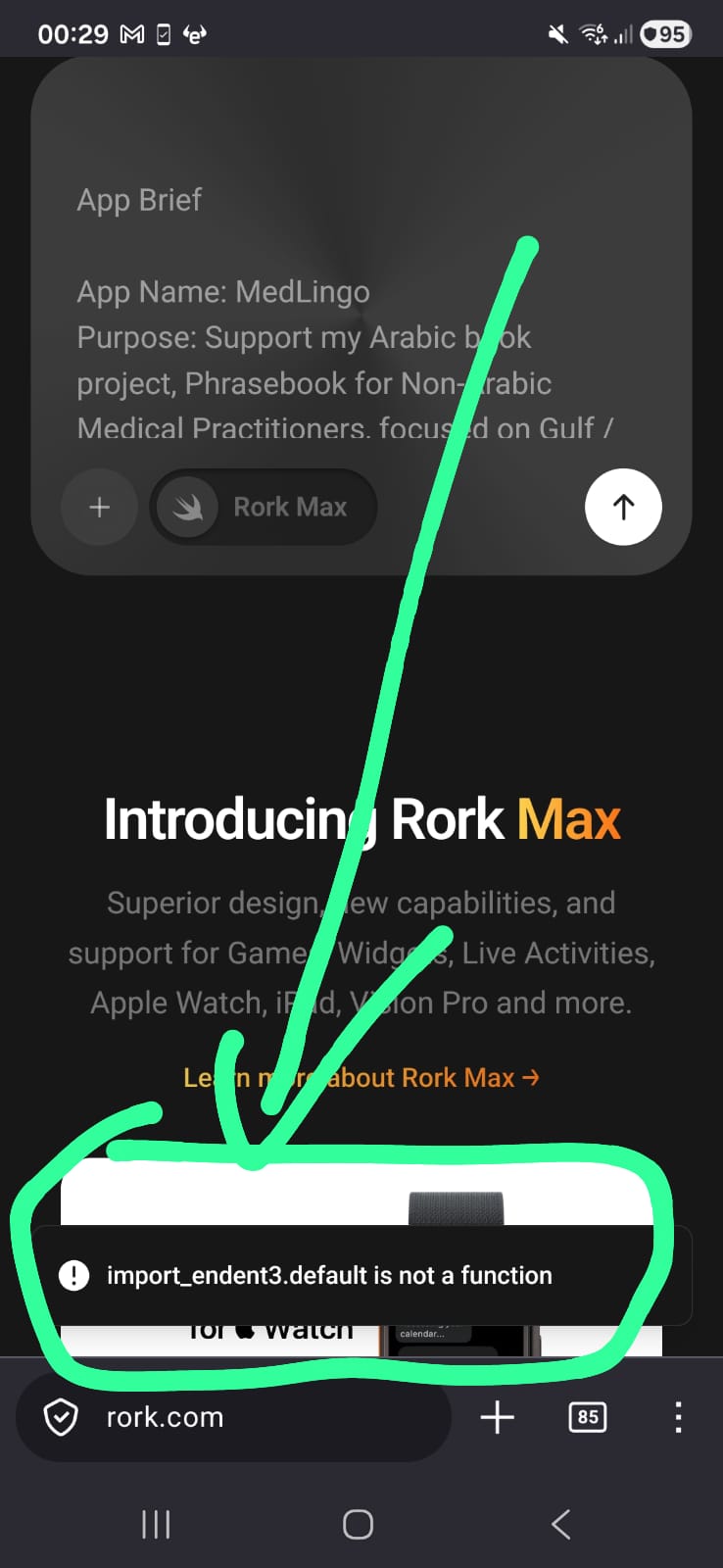723x1568 pixels.
Task: Open the Learn more about Rork Max link
Action: (361, 1078)
